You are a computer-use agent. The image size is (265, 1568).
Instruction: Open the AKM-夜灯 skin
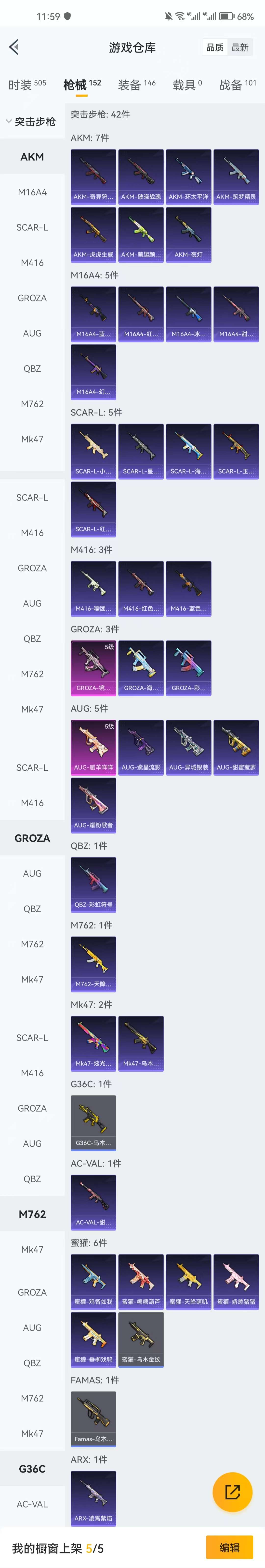188,234
